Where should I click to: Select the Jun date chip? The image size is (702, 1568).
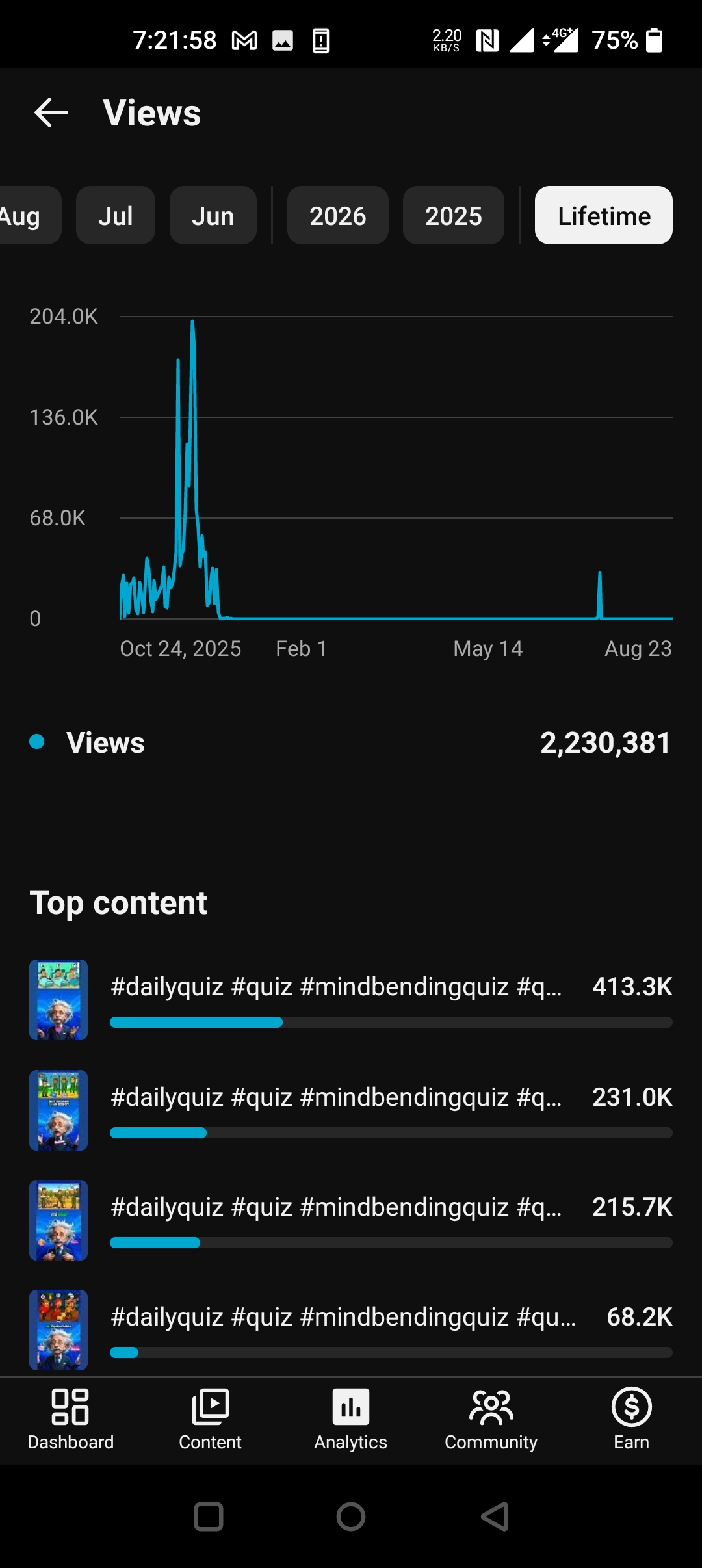point(213,215)
